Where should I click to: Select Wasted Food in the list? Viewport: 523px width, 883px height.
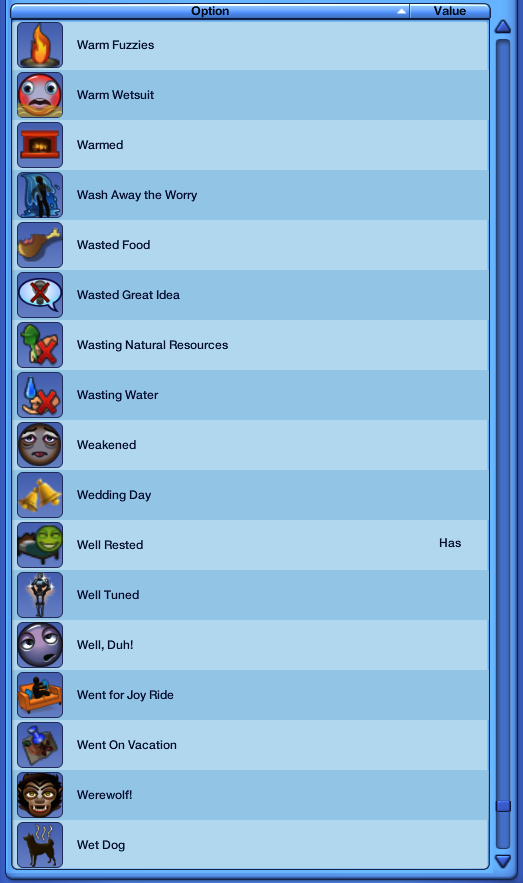[x=250, y=245]
